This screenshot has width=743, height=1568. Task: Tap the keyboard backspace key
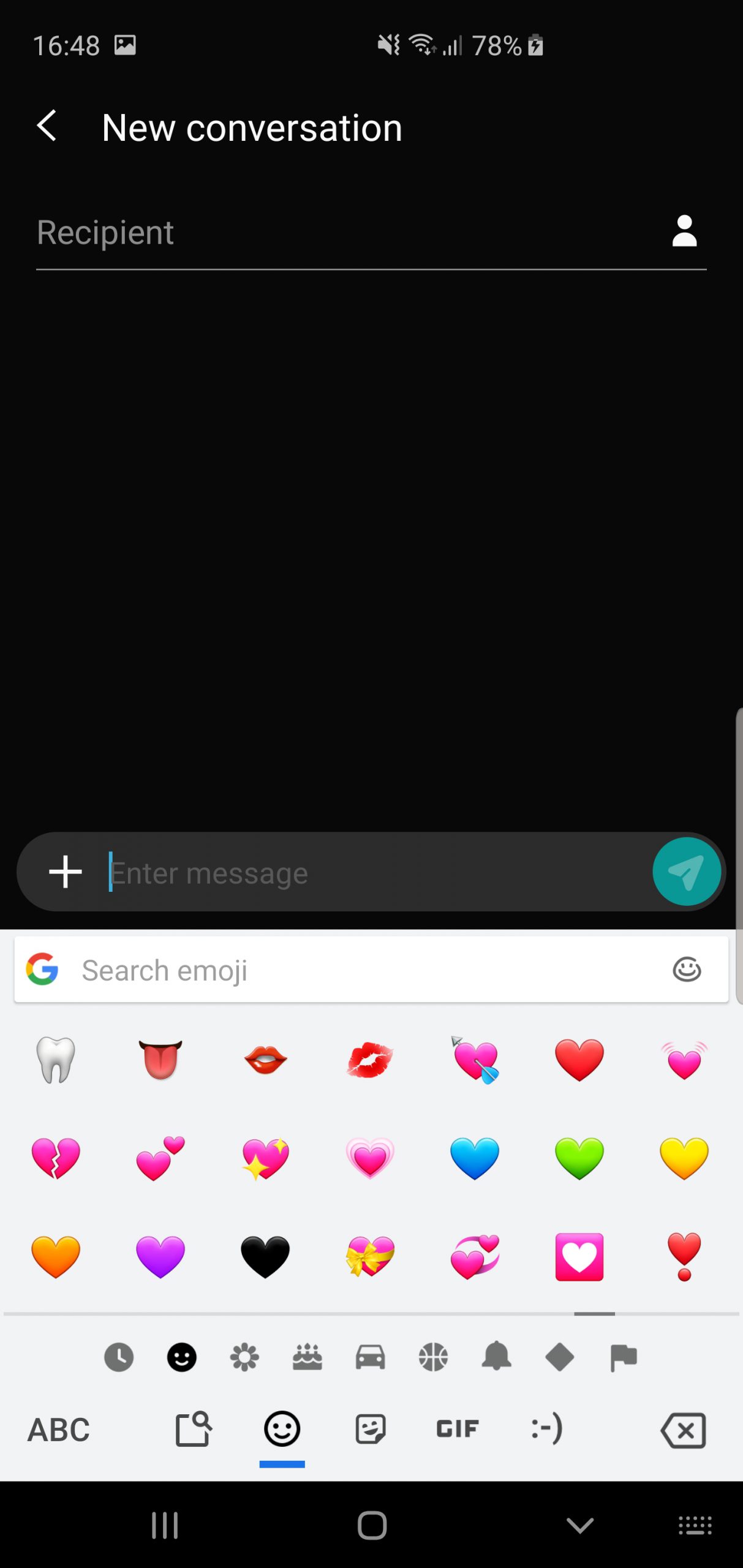pos(684,1431)
